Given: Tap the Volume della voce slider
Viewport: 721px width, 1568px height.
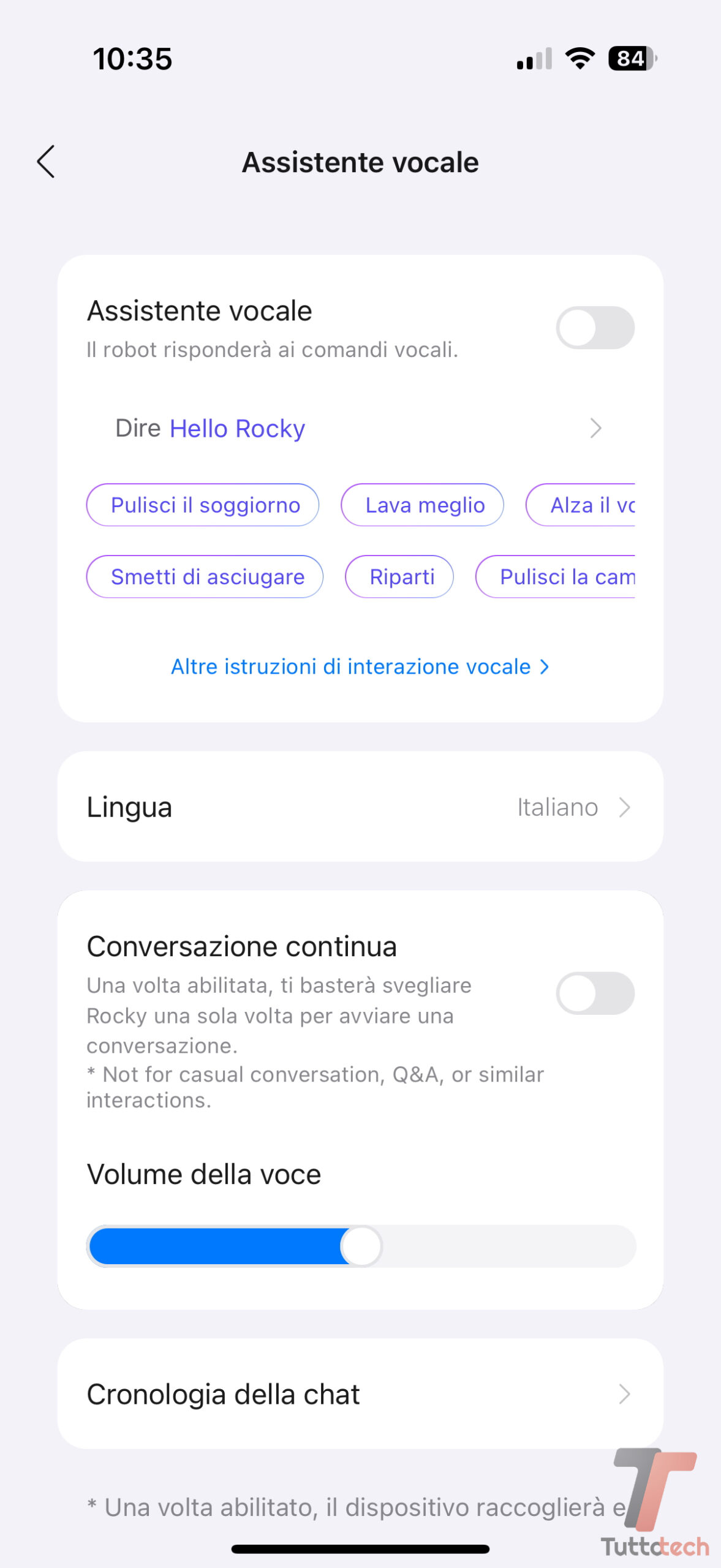Looking at the screenshot, I should [361, 1246].
